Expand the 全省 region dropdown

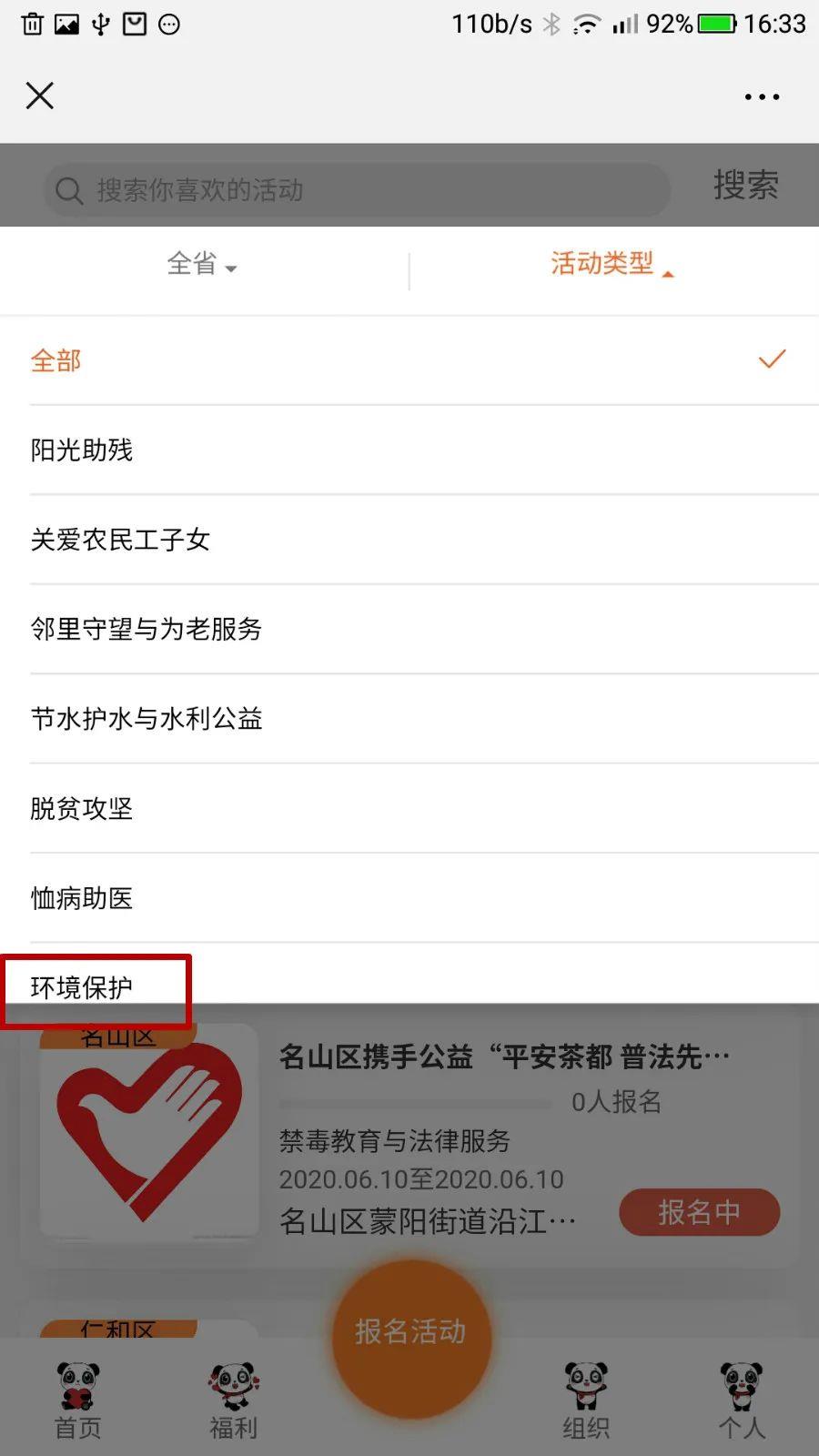202,265
